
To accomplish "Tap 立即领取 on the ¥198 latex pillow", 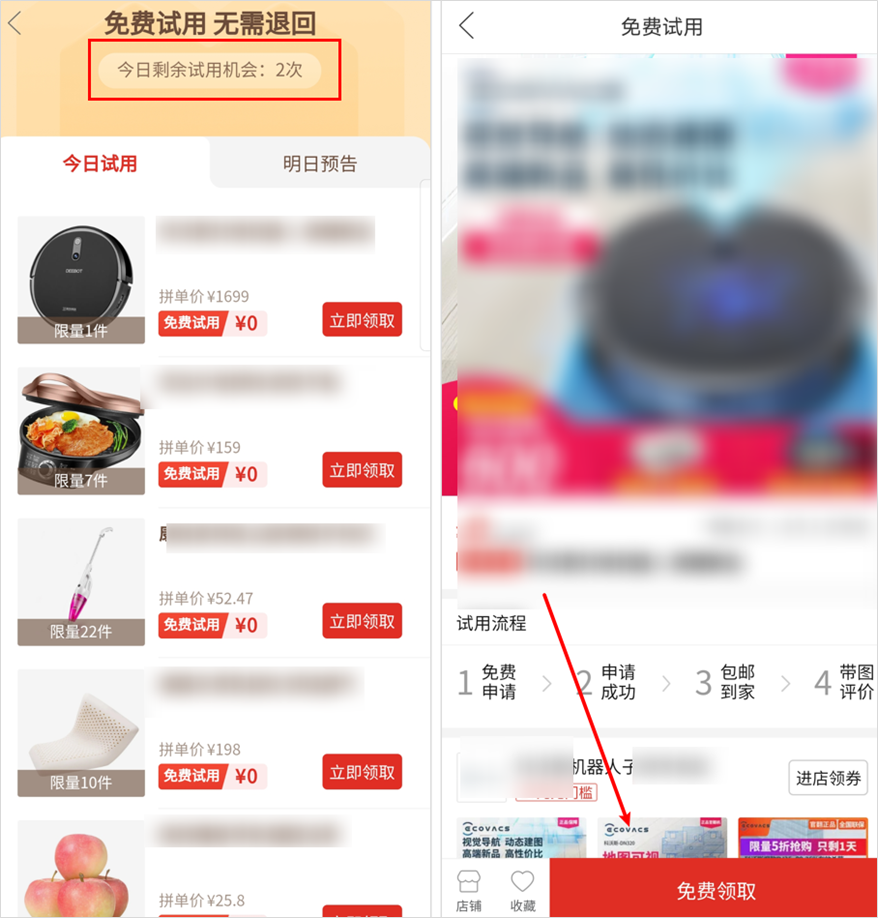I will click(362, 773).
